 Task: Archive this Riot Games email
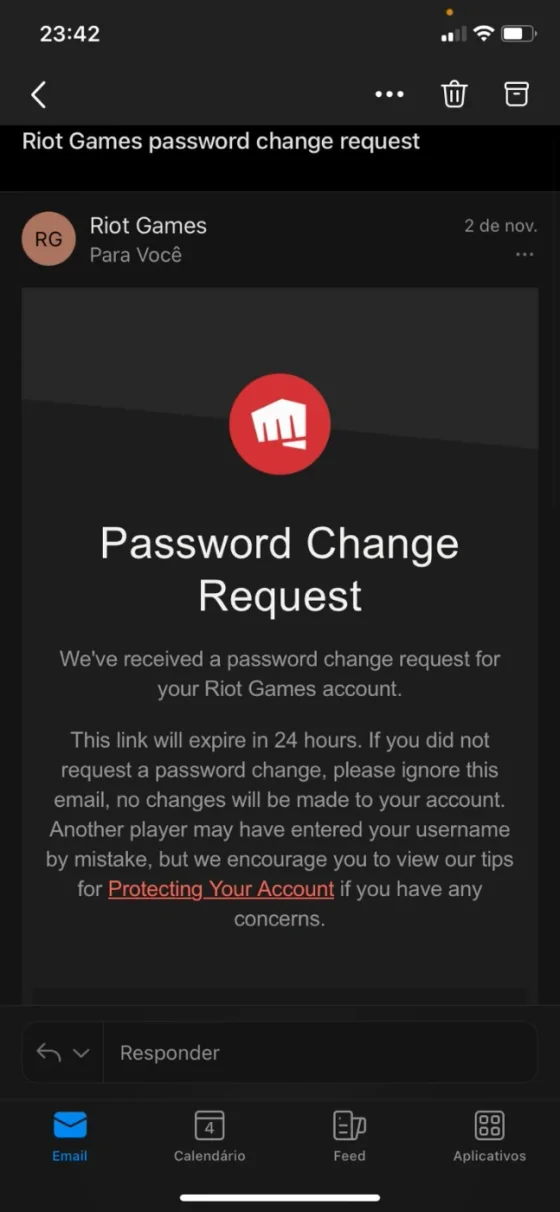pyautogui.click(x=515, y=94)
